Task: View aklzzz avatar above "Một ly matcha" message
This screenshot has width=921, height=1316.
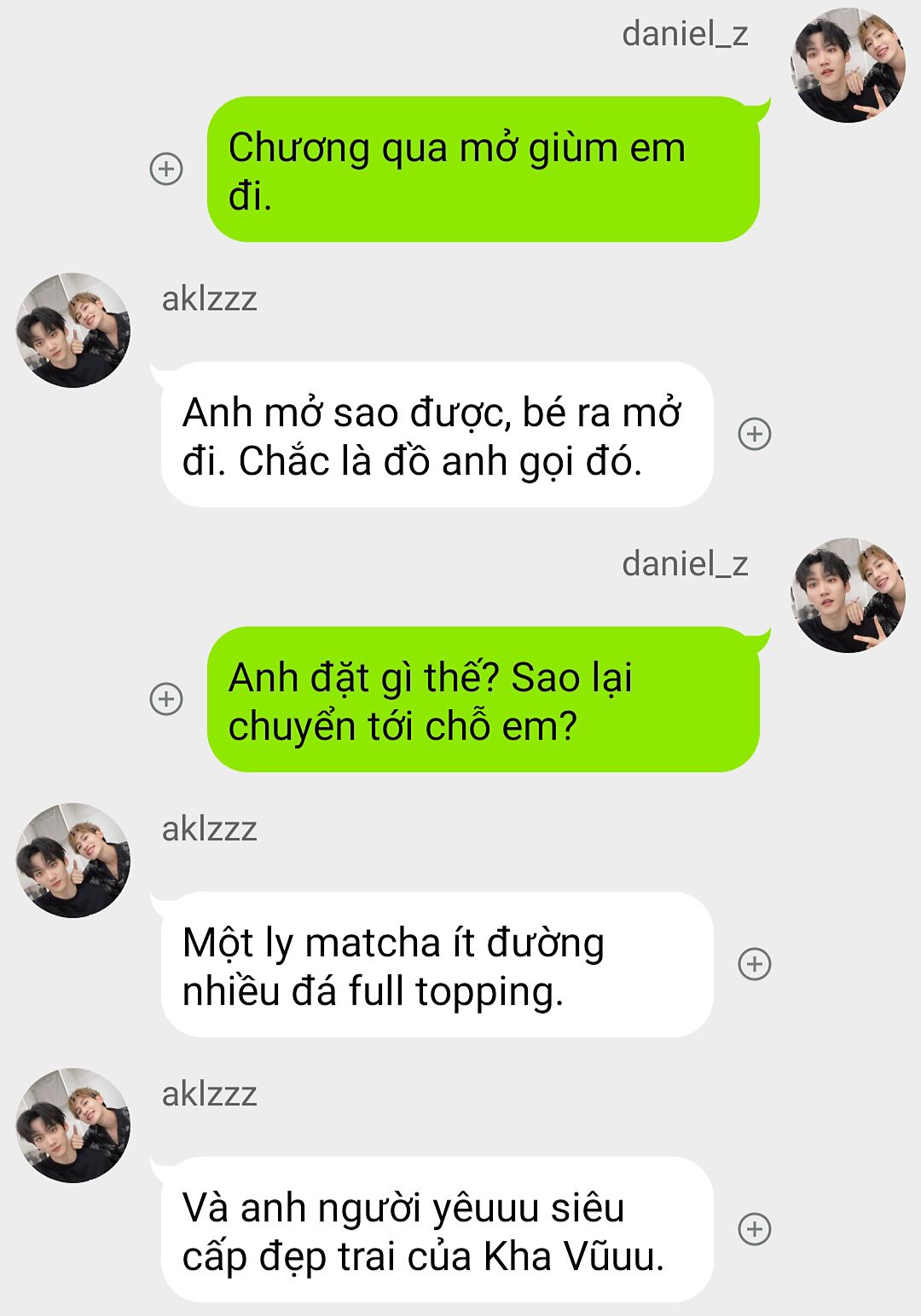Action: [73, 861]
